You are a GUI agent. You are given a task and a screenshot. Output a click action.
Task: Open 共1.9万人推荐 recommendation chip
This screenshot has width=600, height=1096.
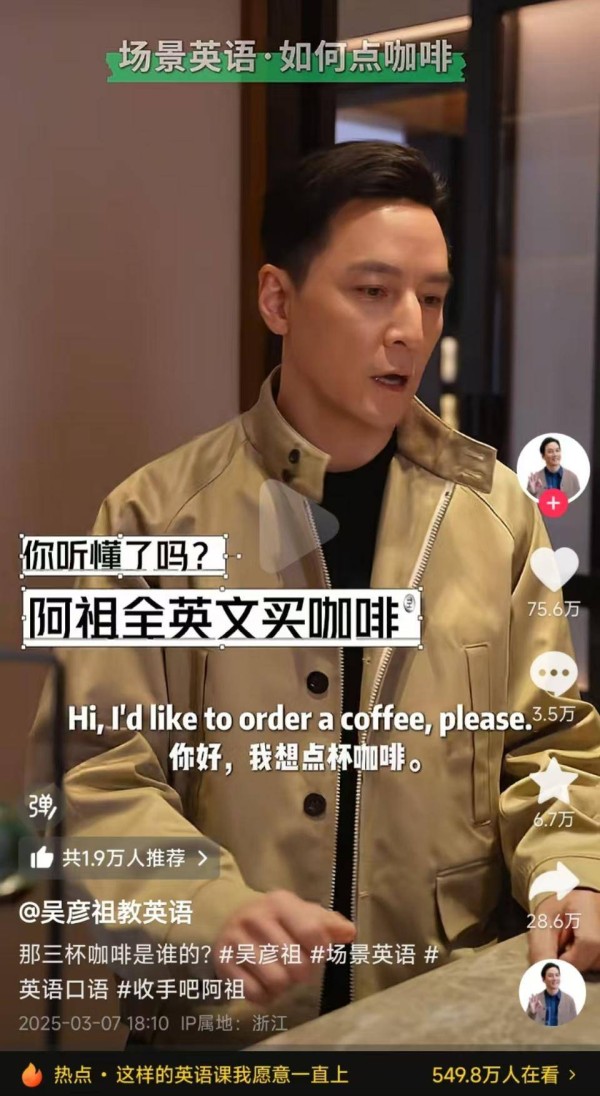click(x=119, y=858)
